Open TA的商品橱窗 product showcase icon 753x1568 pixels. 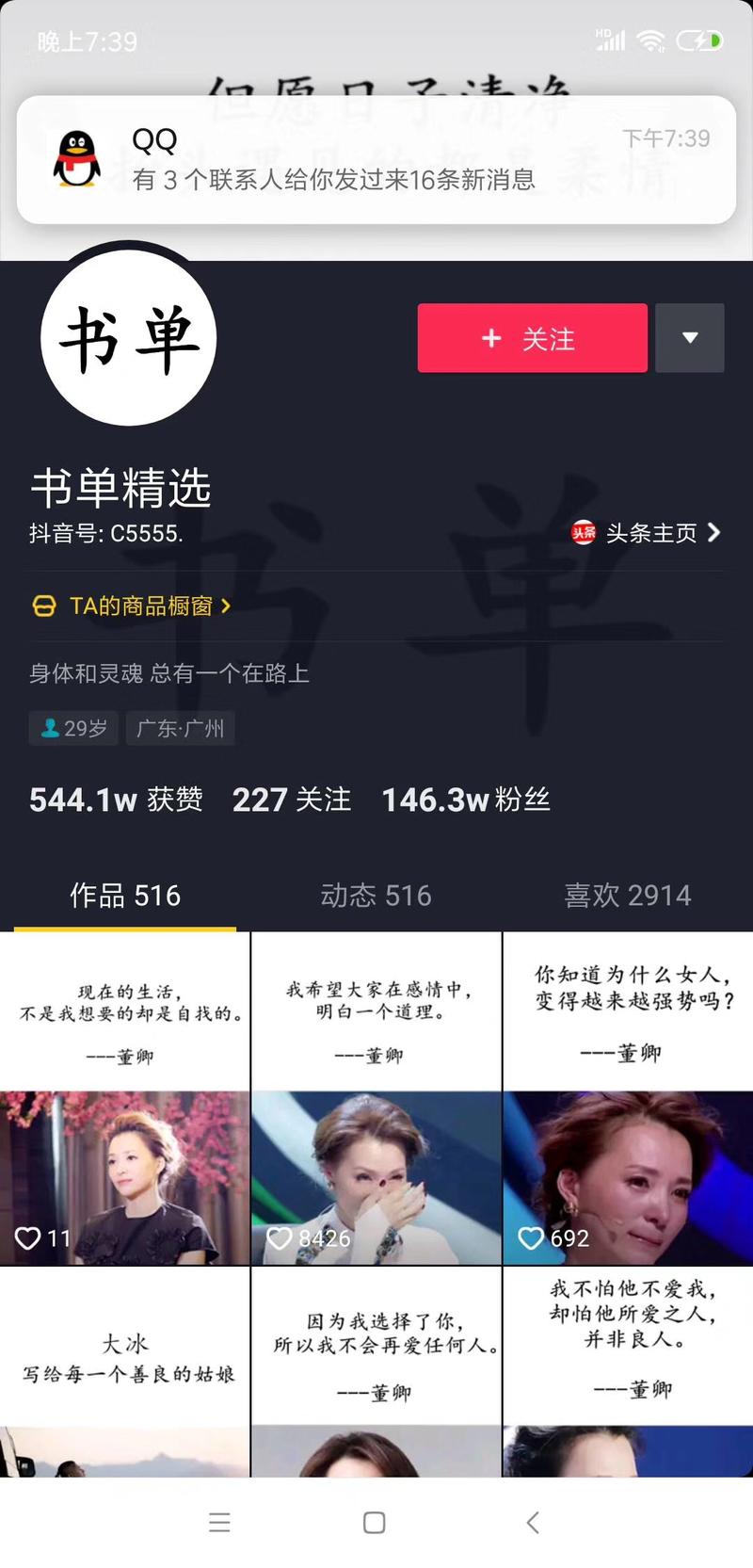tap(43, 607)
